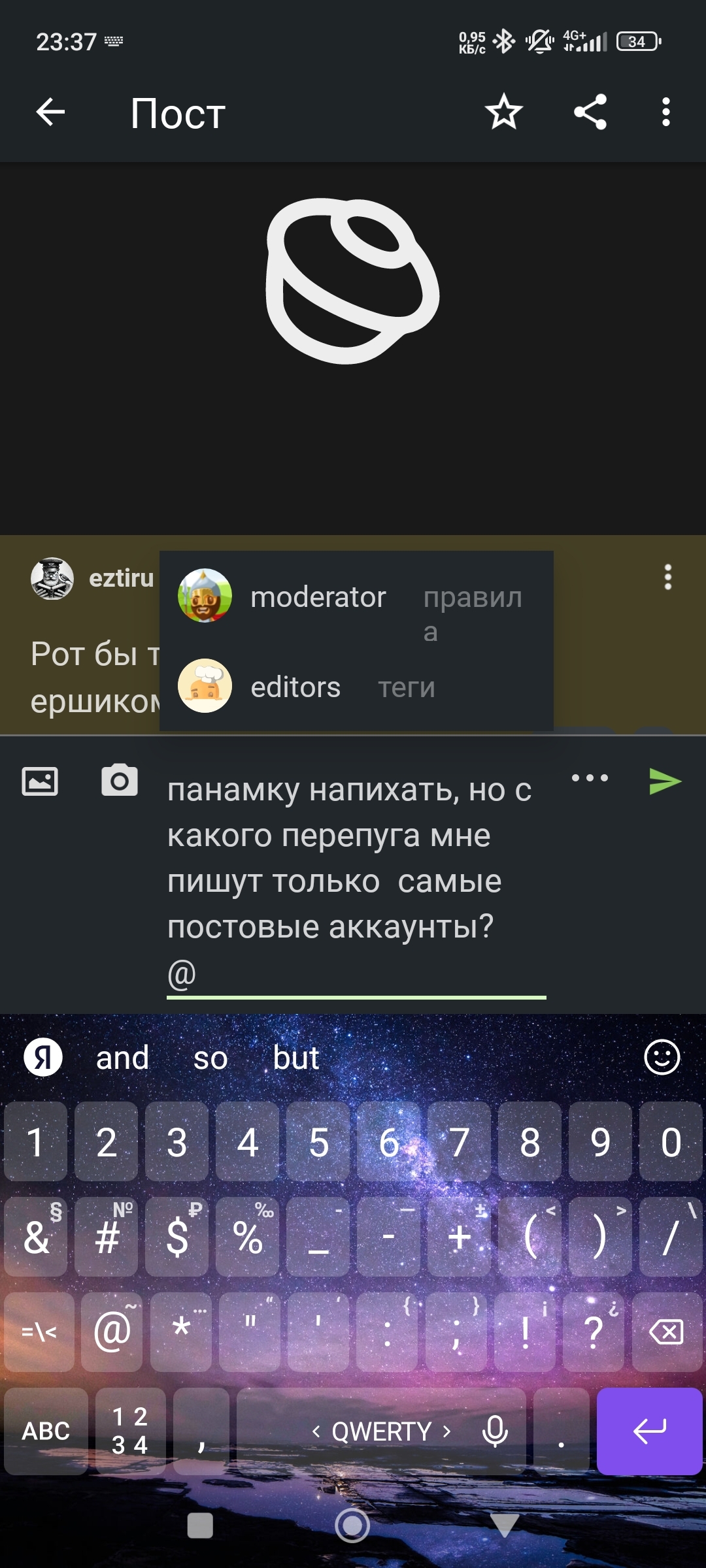Open the app bar overflow menu
This screenshot has height=1568, width=706.
point(665,112)
